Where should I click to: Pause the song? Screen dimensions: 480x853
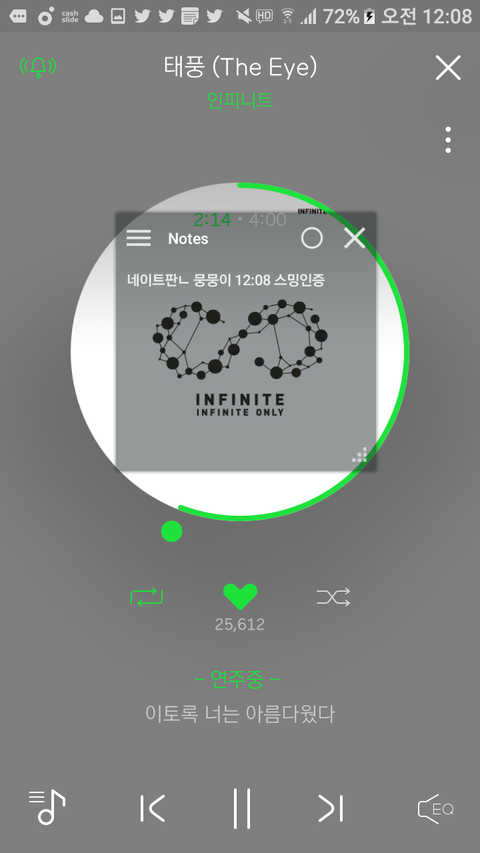point(242,808)
